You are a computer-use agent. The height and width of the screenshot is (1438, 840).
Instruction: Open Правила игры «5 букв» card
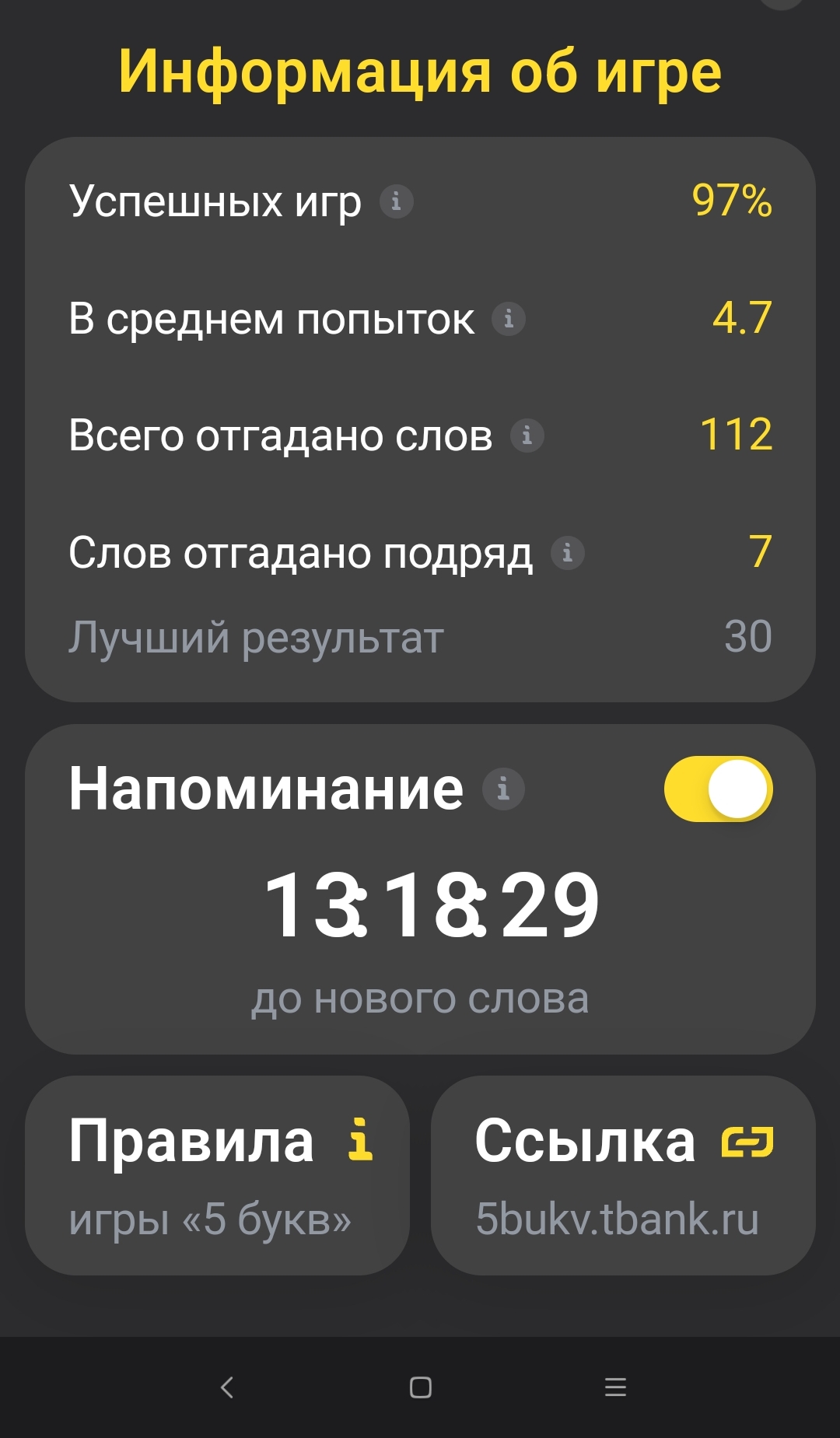(x=217, y=1175)
